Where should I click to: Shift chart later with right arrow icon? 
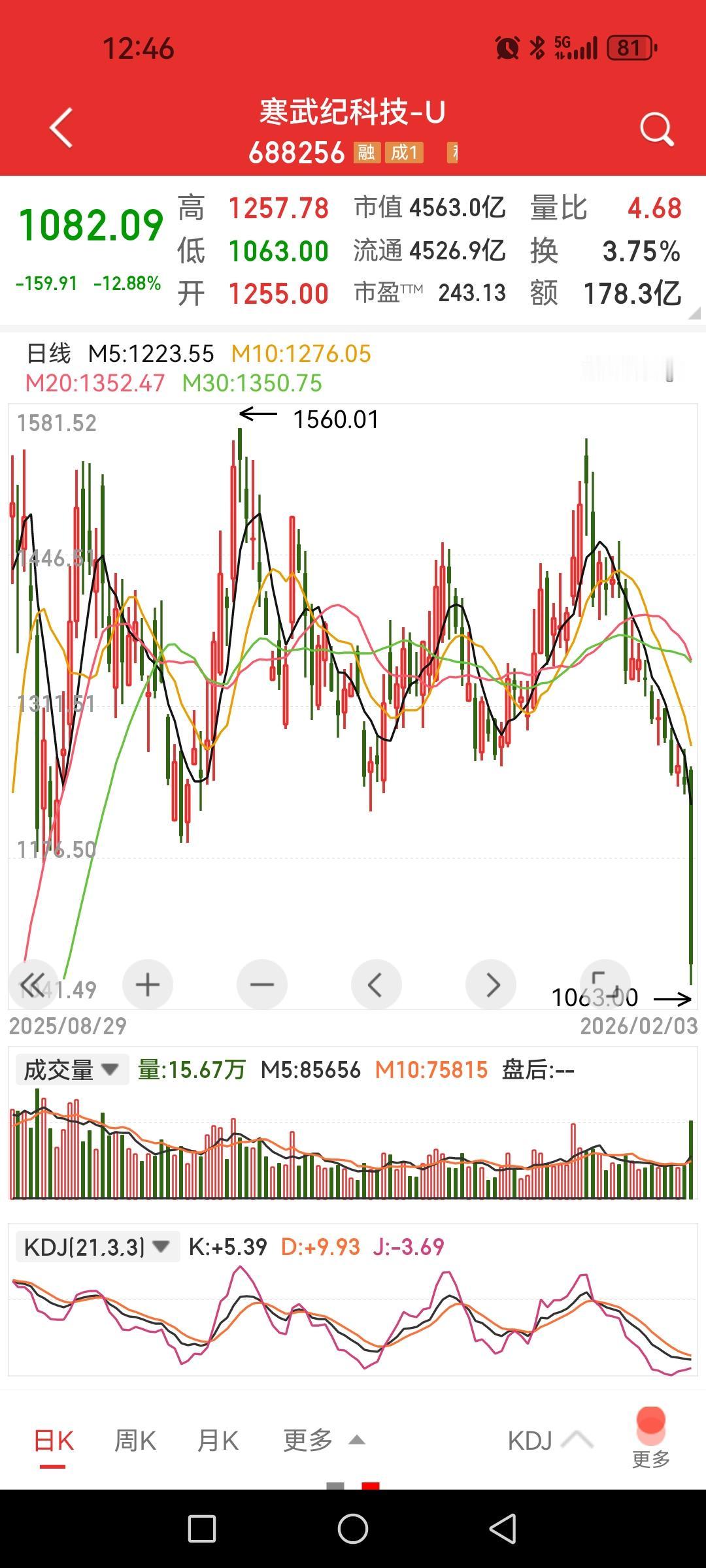pyautogui.click(x=491, y=985)
